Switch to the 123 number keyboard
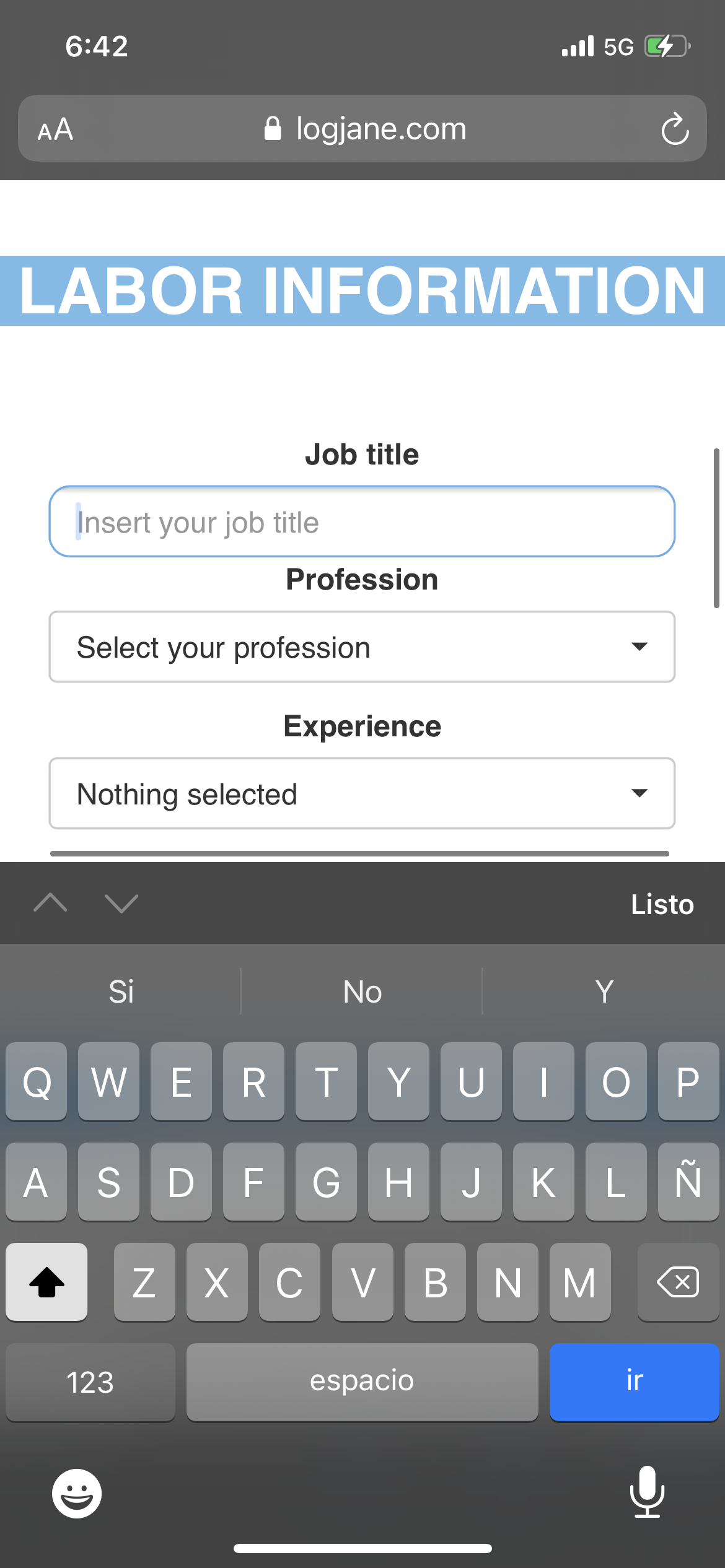The width and height of the screenshot is (725, 1568). 90,1382
